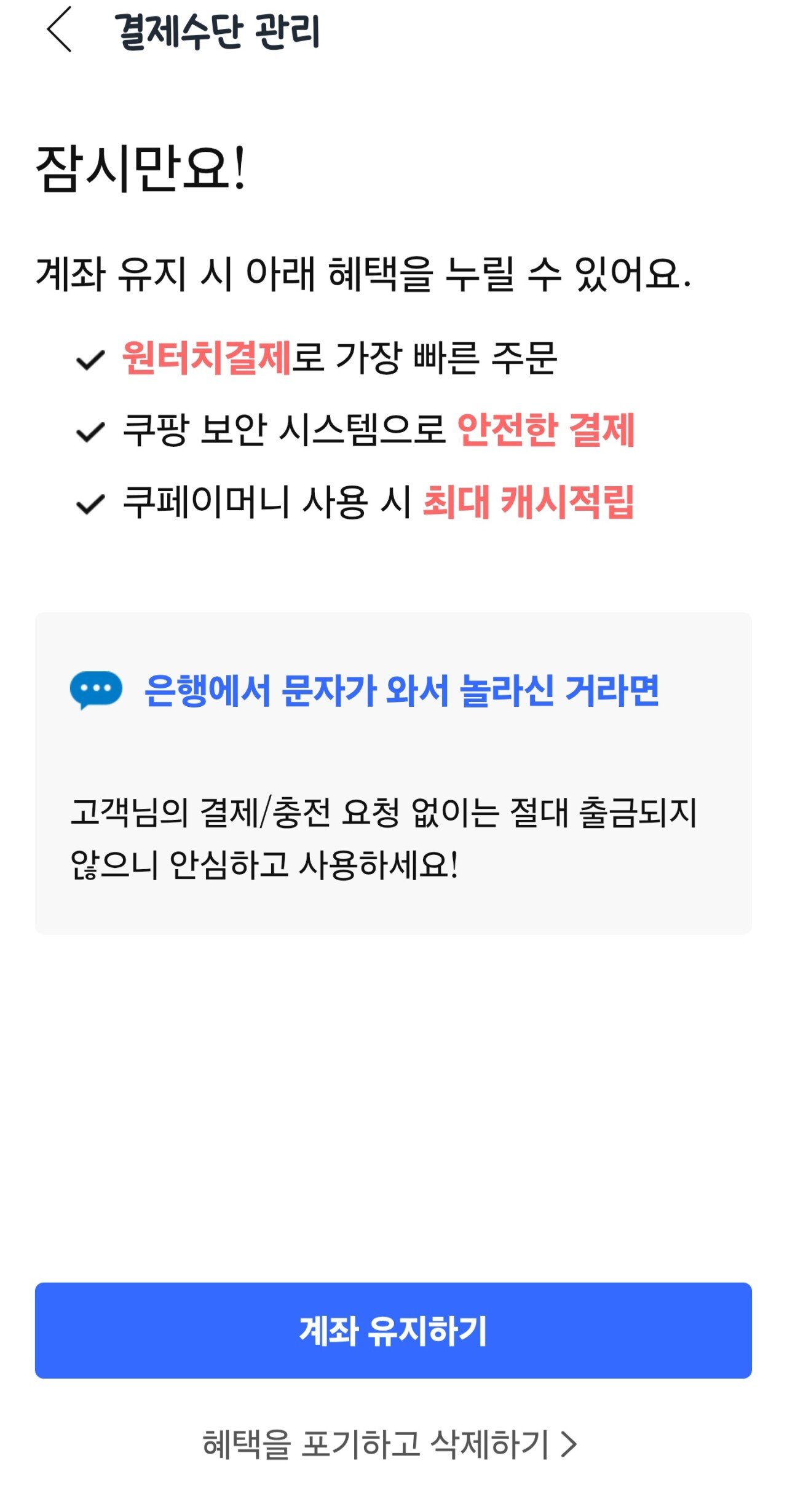
Task: Go back from 결제수단 관리 screen
Action: tap(60, 30)
